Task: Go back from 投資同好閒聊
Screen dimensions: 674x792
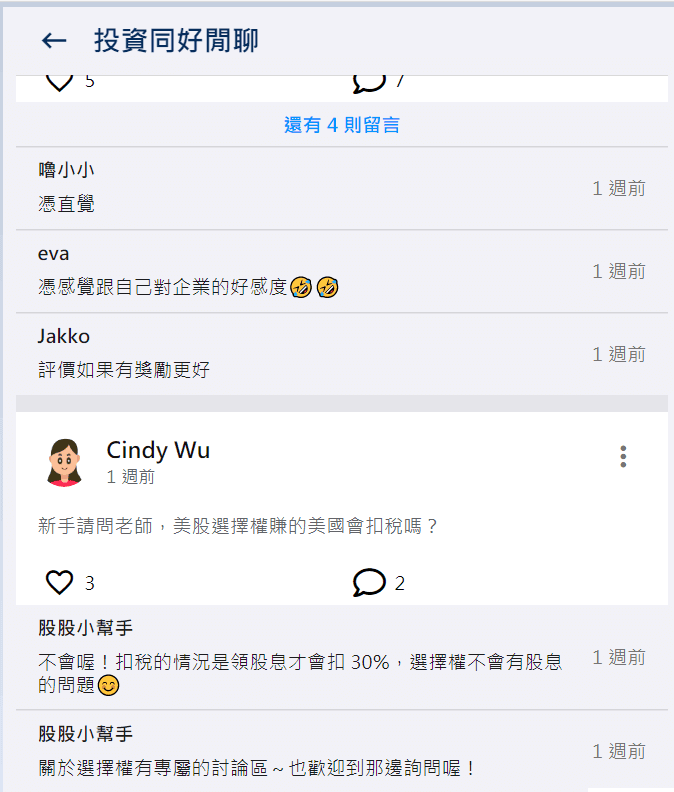Action: click(54, 41)
